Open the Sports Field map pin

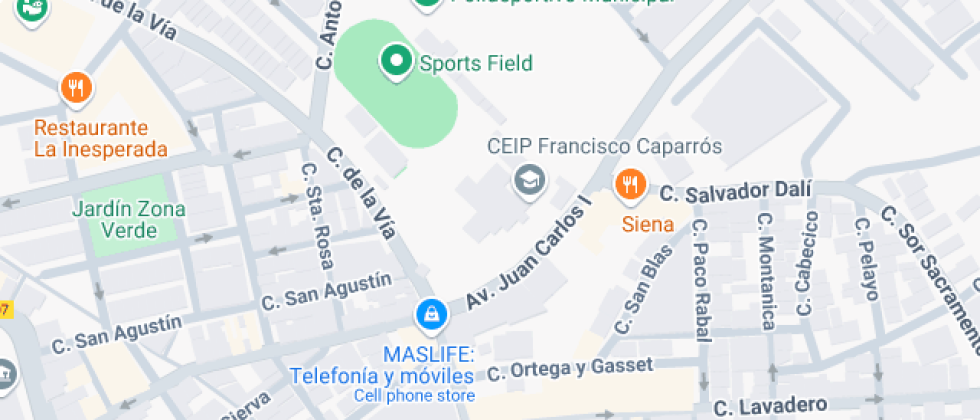pos(397,62)
